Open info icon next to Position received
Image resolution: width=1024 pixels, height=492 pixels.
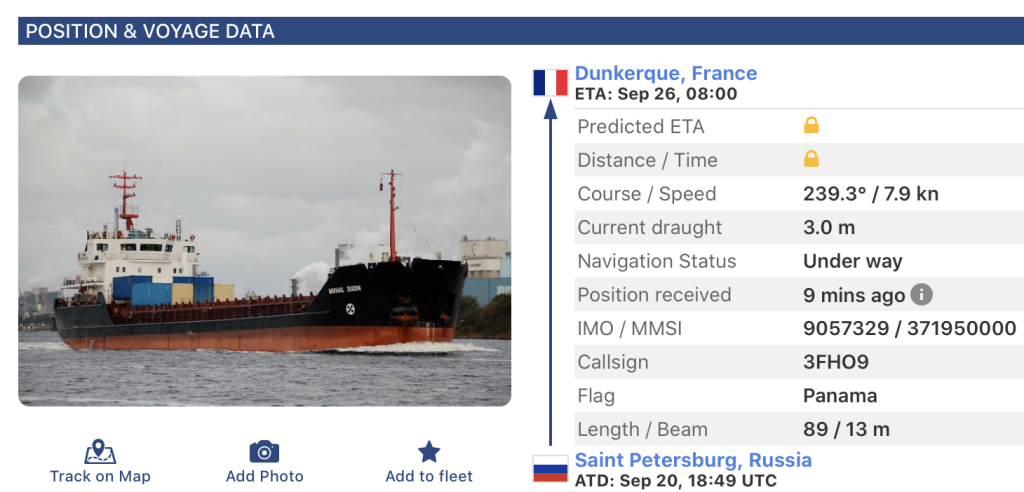(x=921, y=295)
